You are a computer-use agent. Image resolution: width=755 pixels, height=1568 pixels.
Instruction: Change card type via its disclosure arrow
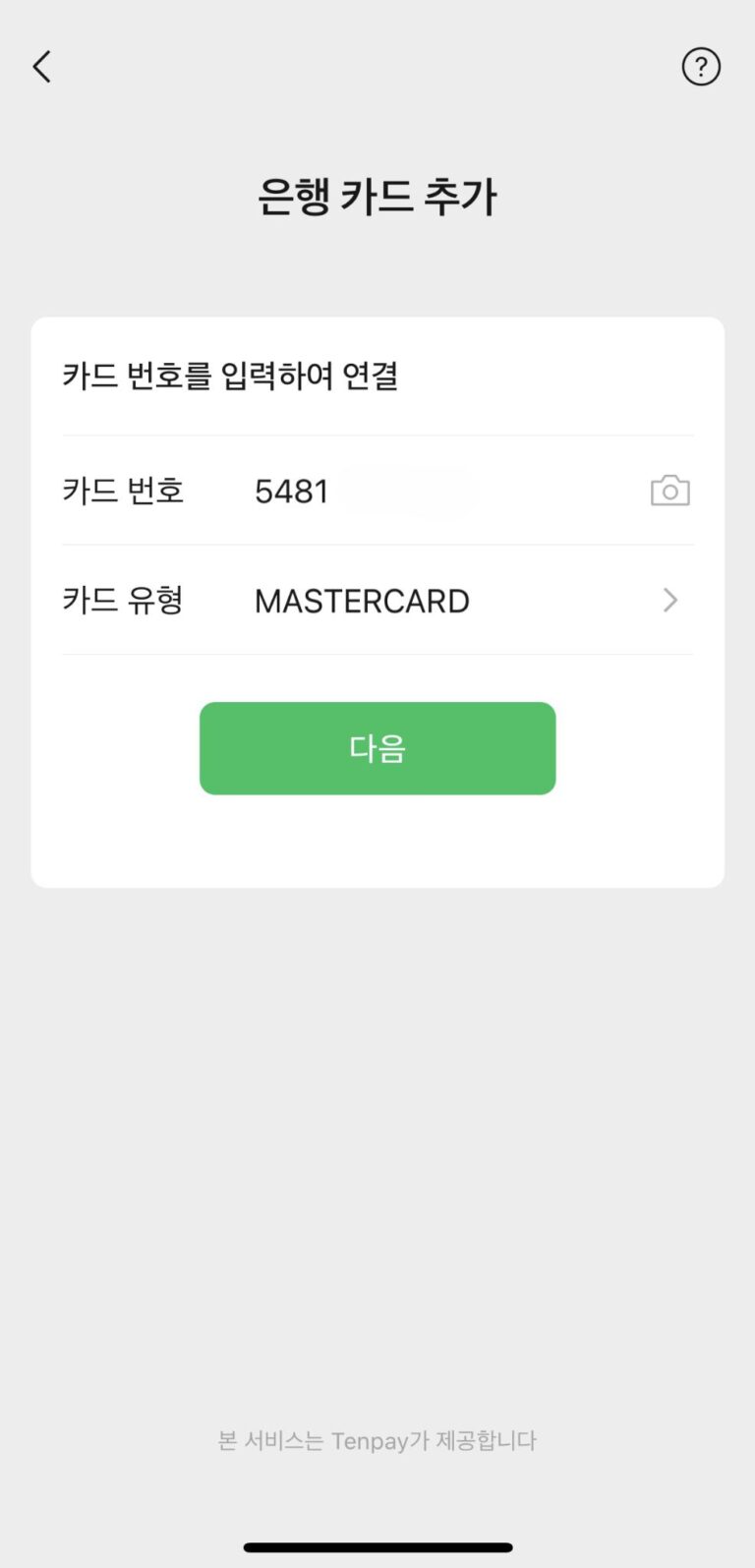669,600
